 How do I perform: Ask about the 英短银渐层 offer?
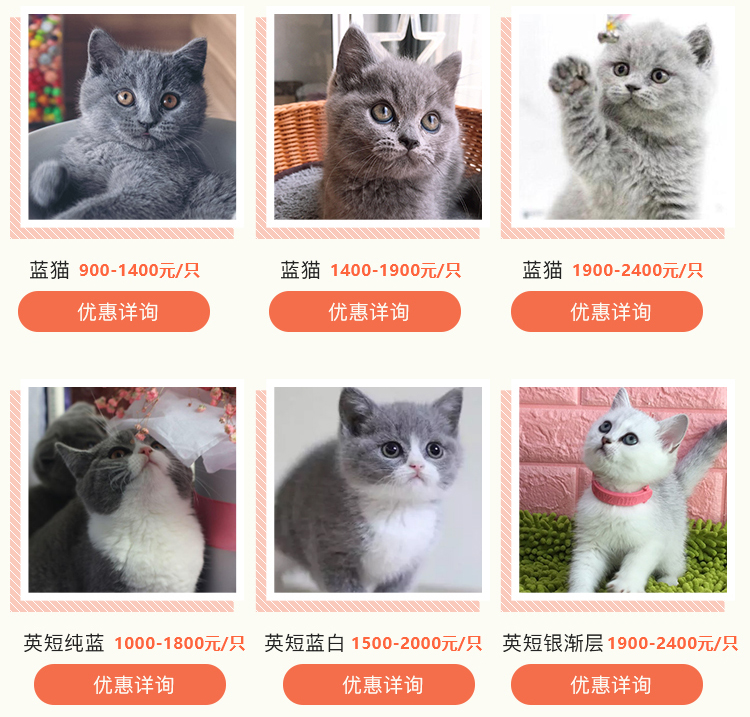point(607,685)
